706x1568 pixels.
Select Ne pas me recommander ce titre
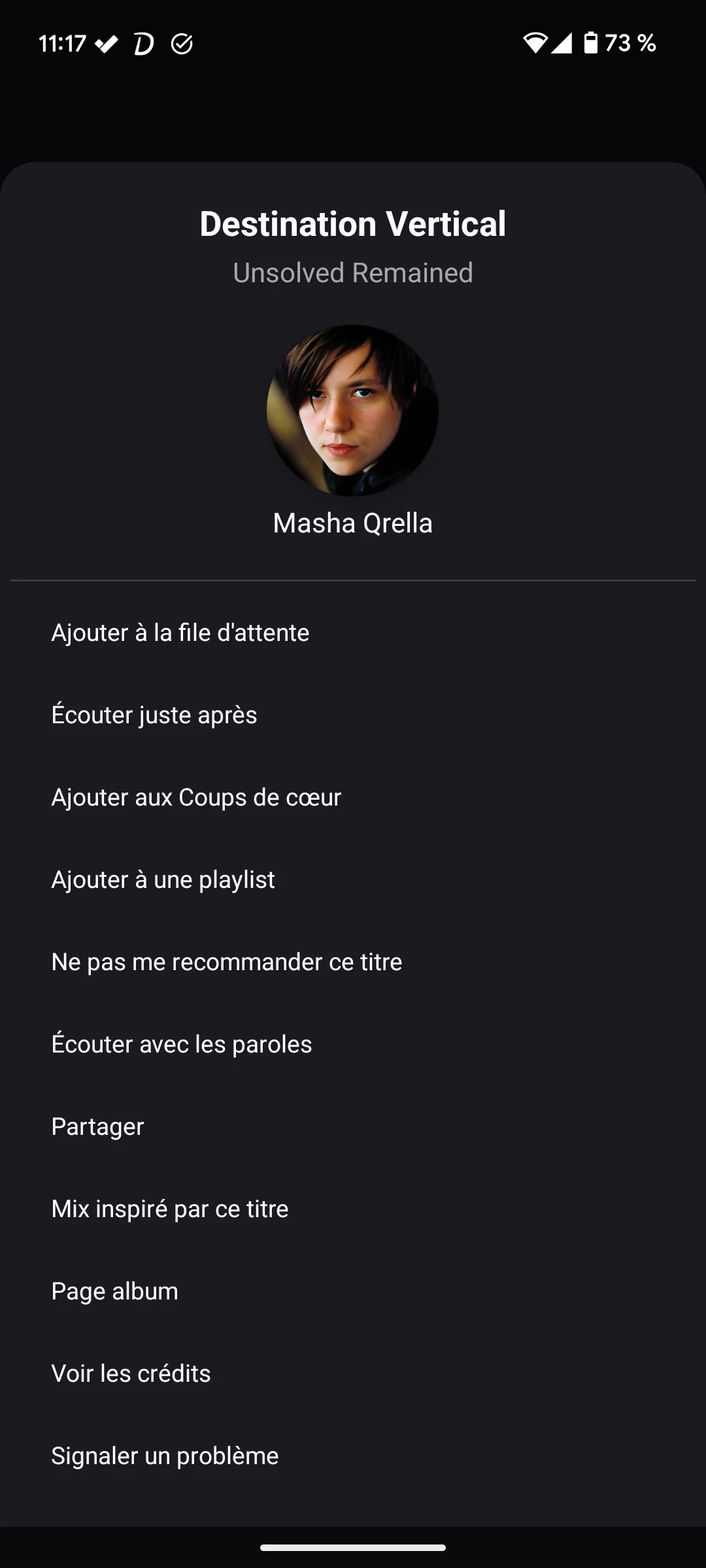pyautogui.click(x=227, y=962)
